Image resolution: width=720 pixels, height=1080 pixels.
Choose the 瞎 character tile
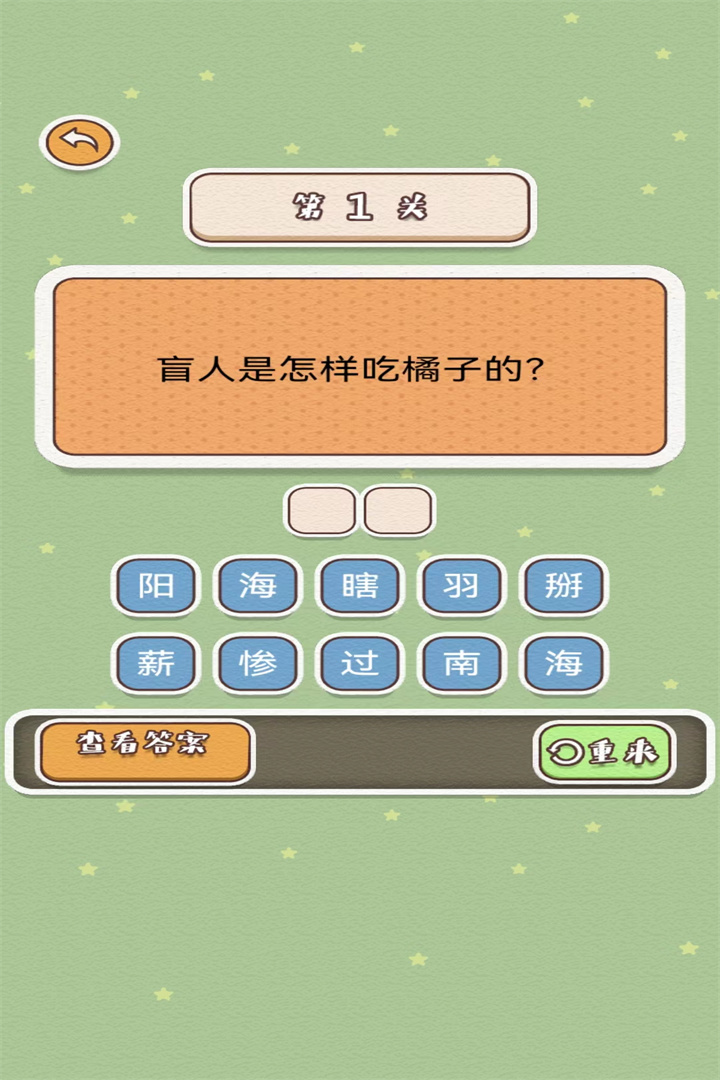[x=360, y=586]
